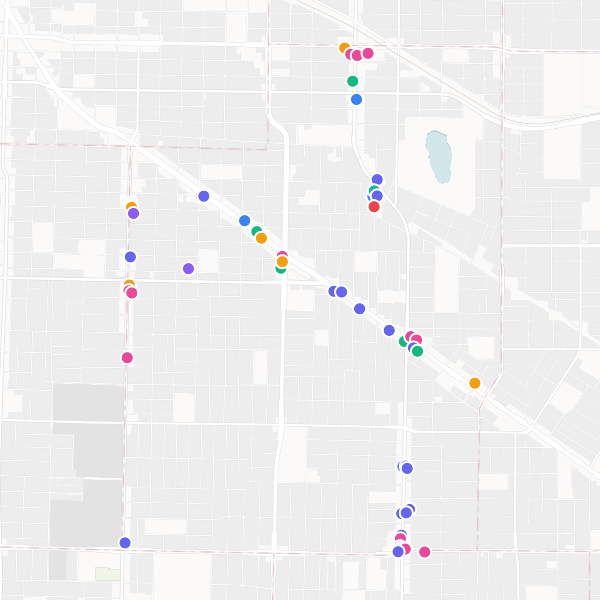Select the single red map marker

[374, 207]
